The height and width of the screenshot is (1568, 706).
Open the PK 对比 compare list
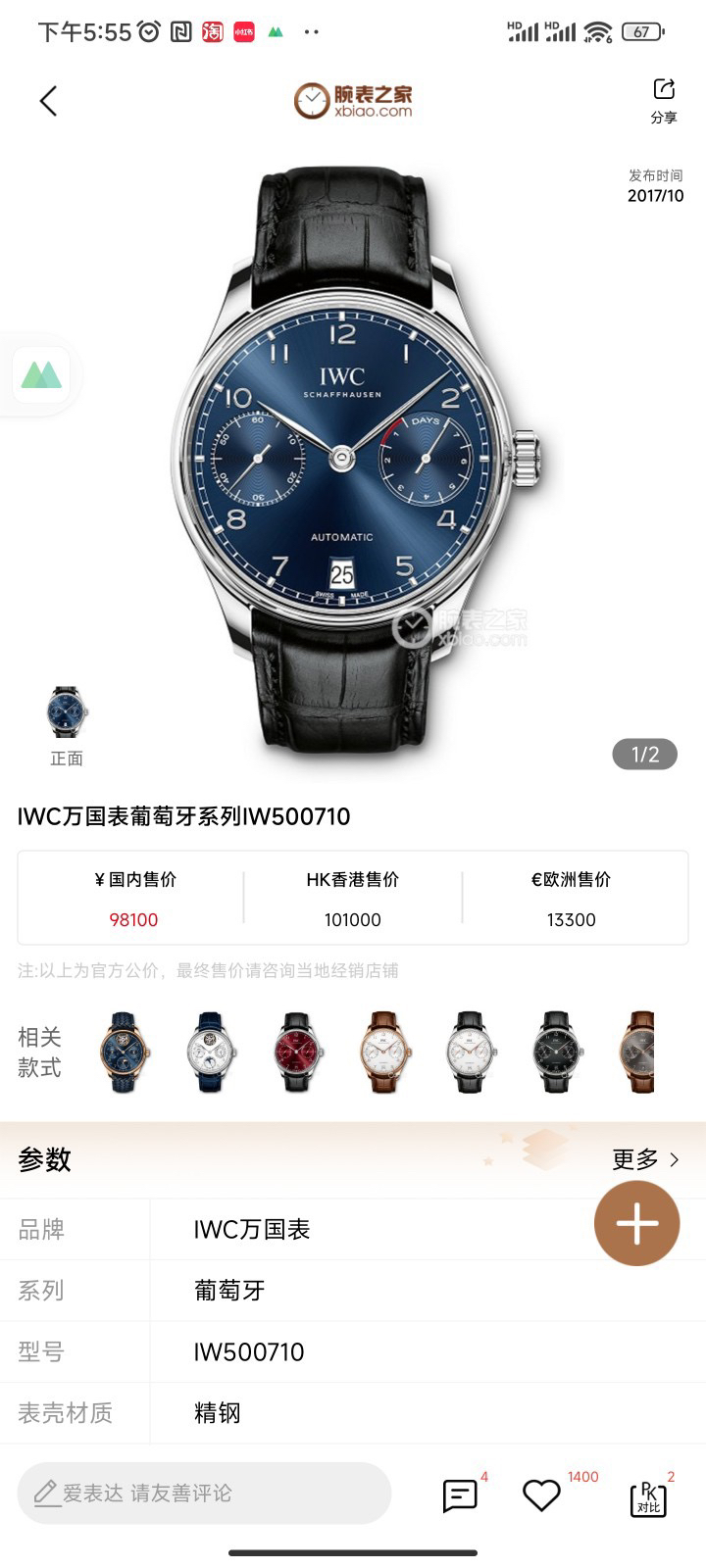648,1498
